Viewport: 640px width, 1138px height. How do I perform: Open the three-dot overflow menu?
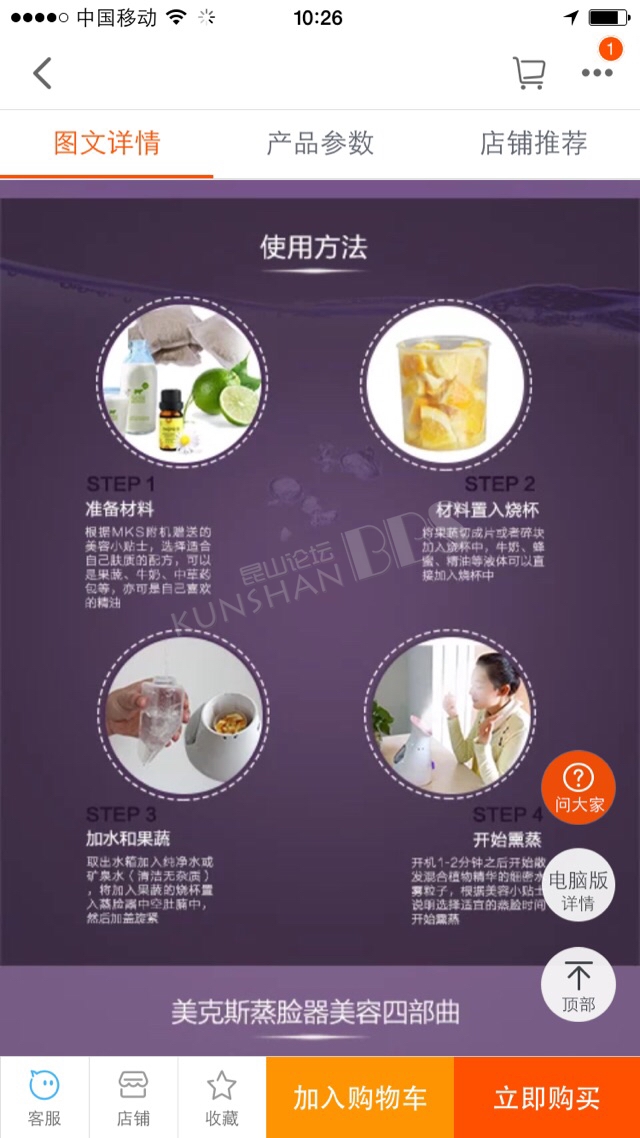coord(597,73)
